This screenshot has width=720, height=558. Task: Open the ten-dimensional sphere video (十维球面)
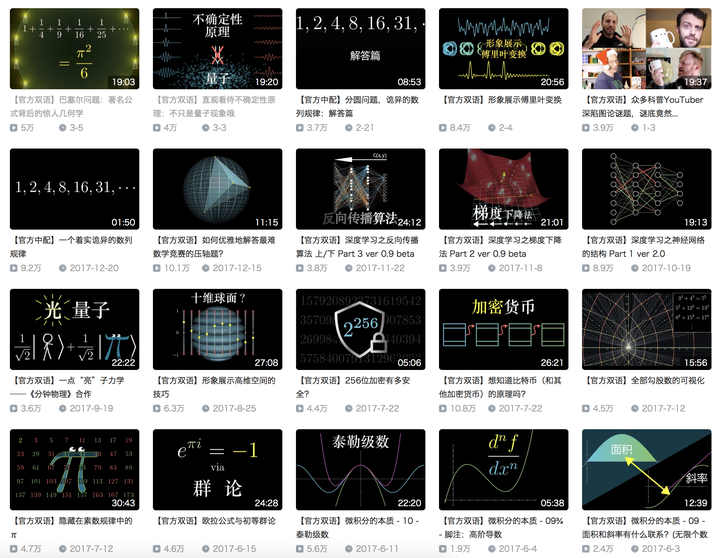point(217,329)
